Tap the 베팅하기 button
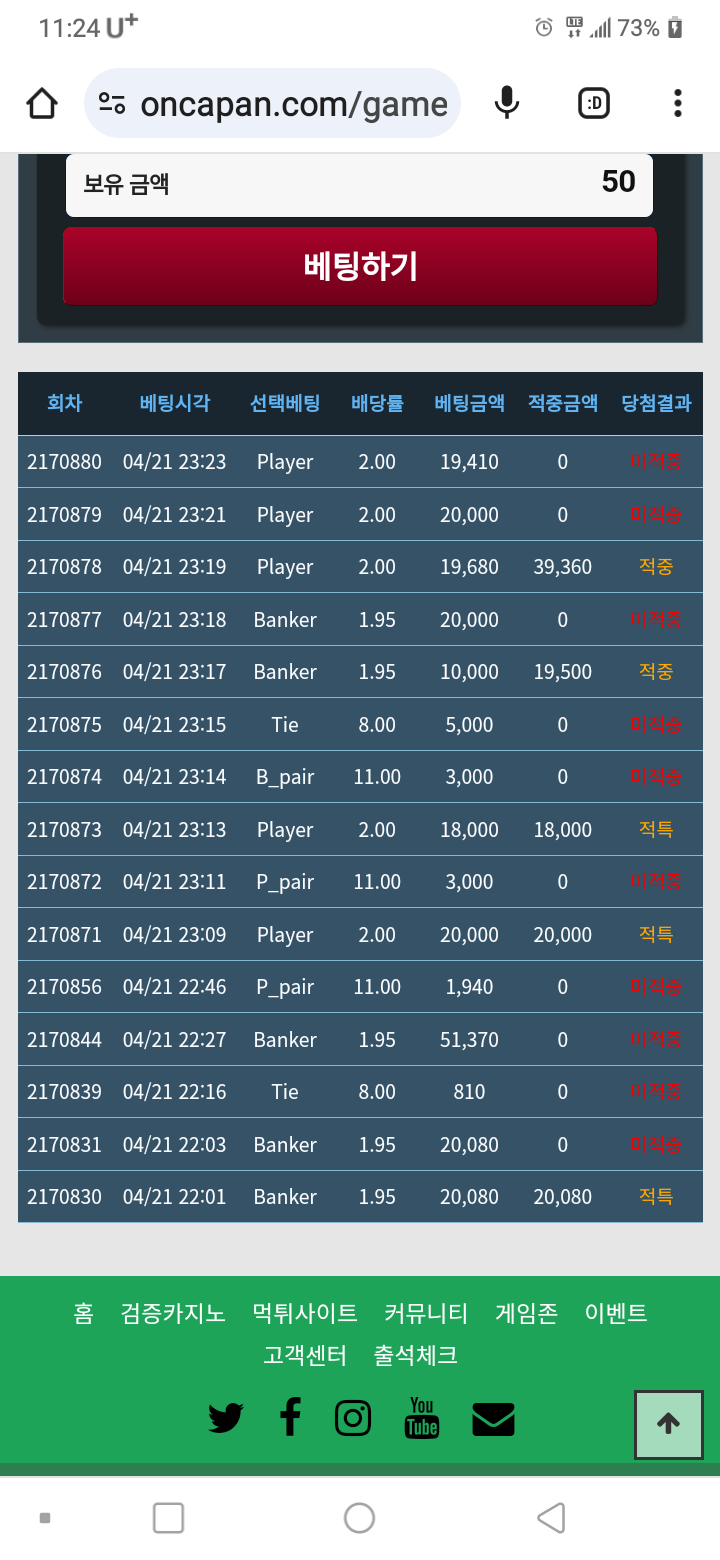 tap(360, 266)
